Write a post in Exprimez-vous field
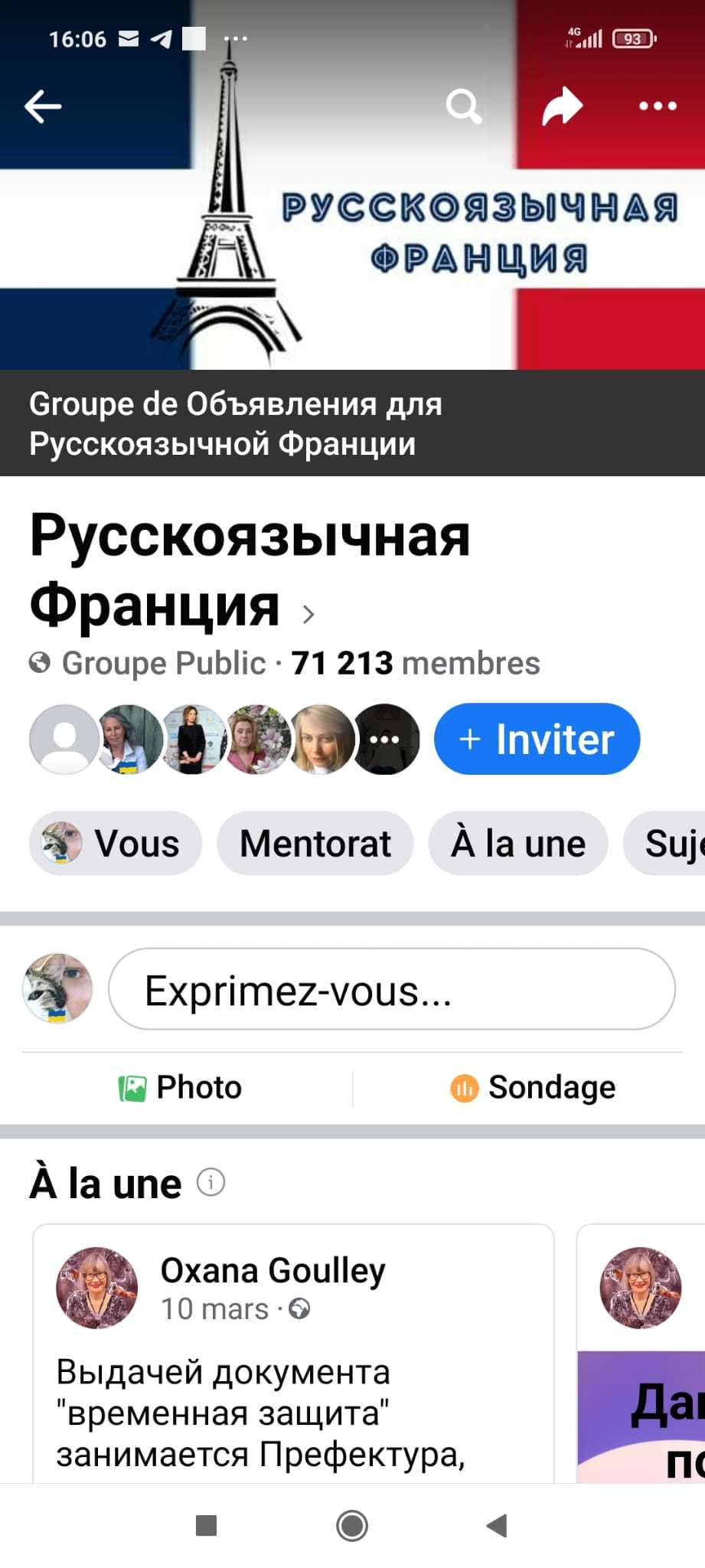Image resolution: width=705 pixels, height=1568 pixels. pyautogui.click(x=392, y=989)
